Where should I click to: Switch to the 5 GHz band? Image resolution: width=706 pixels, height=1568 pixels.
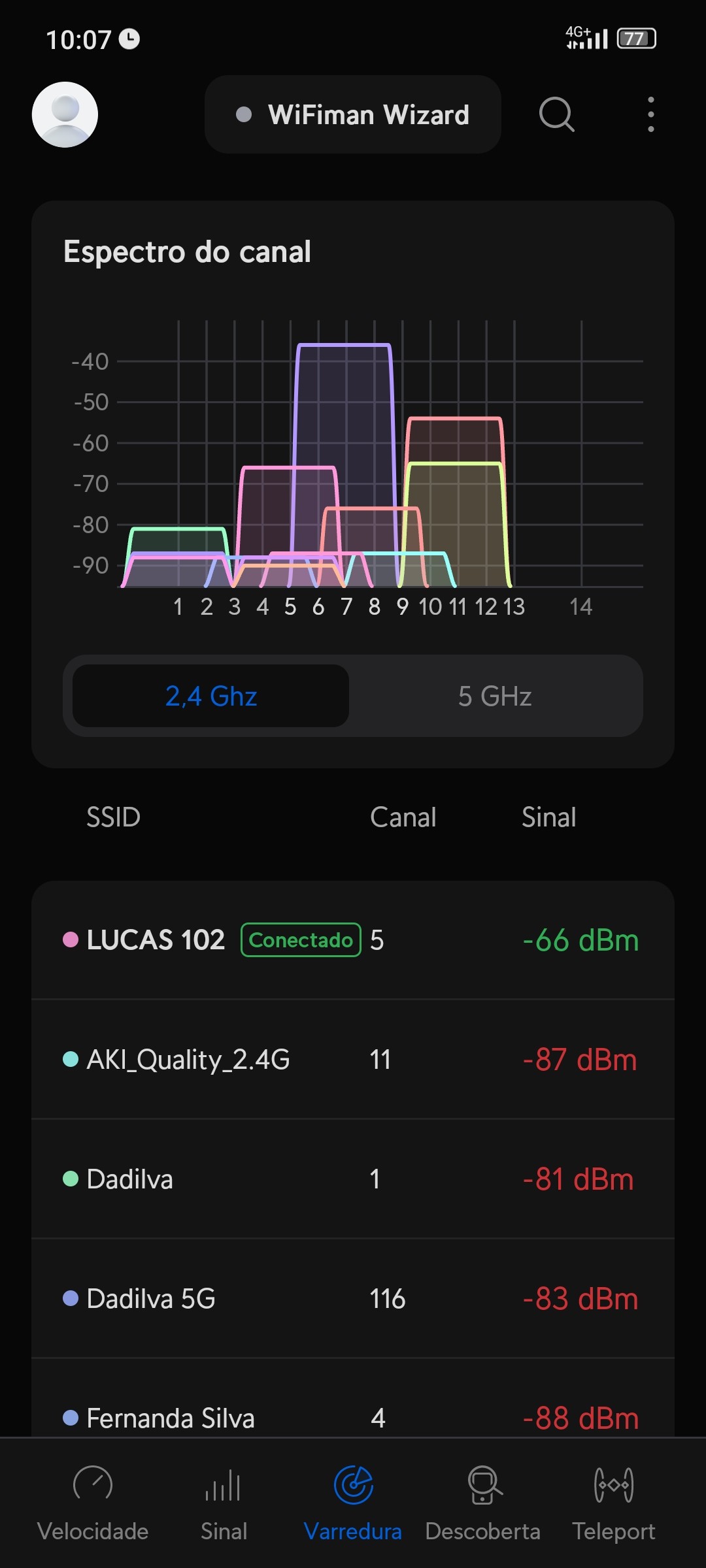[x=495, y=696]
